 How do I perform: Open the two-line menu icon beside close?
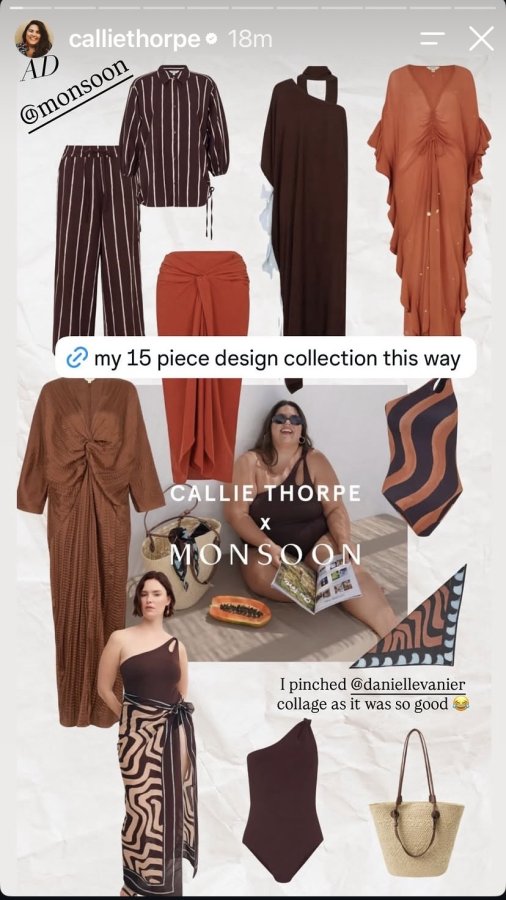[433, 38]
